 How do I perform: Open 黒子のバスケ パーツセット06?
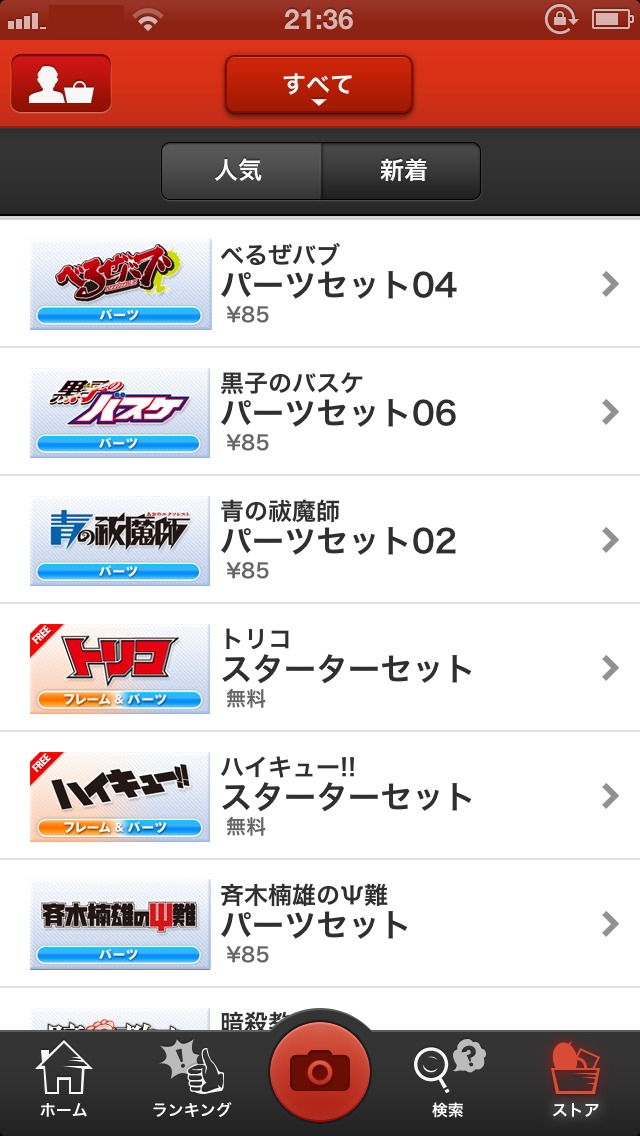pos(320,412)
